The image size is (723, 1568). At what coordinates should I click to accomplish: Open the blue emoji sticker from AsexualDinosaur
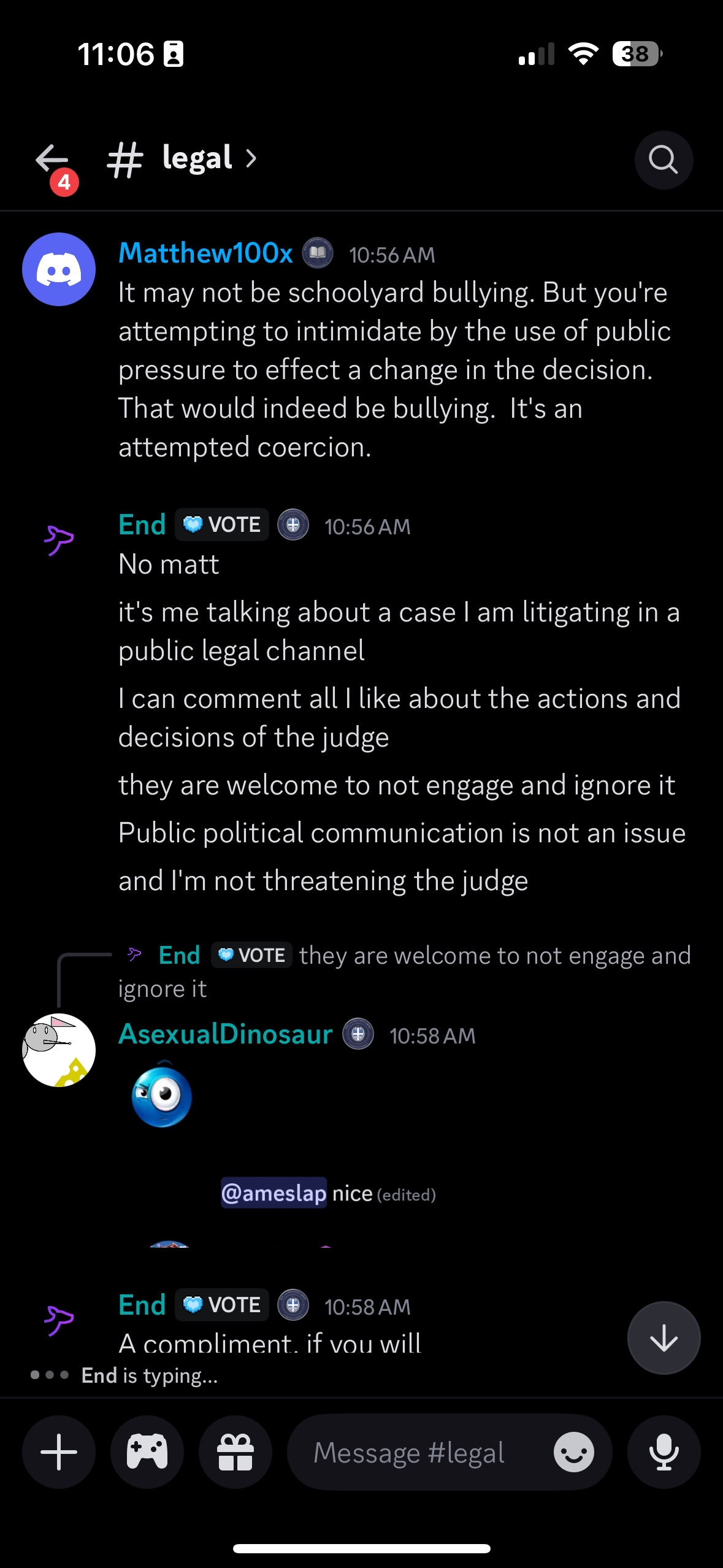(162, 1096)
